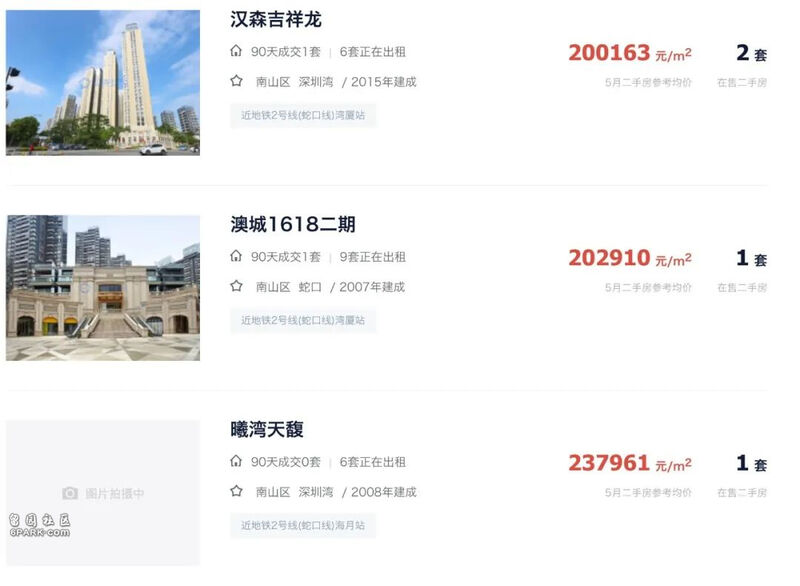The width and height of the screenshot is (800, 586).
Task: Open the 曦湾天馥 community listing
Action: point(267,430)
